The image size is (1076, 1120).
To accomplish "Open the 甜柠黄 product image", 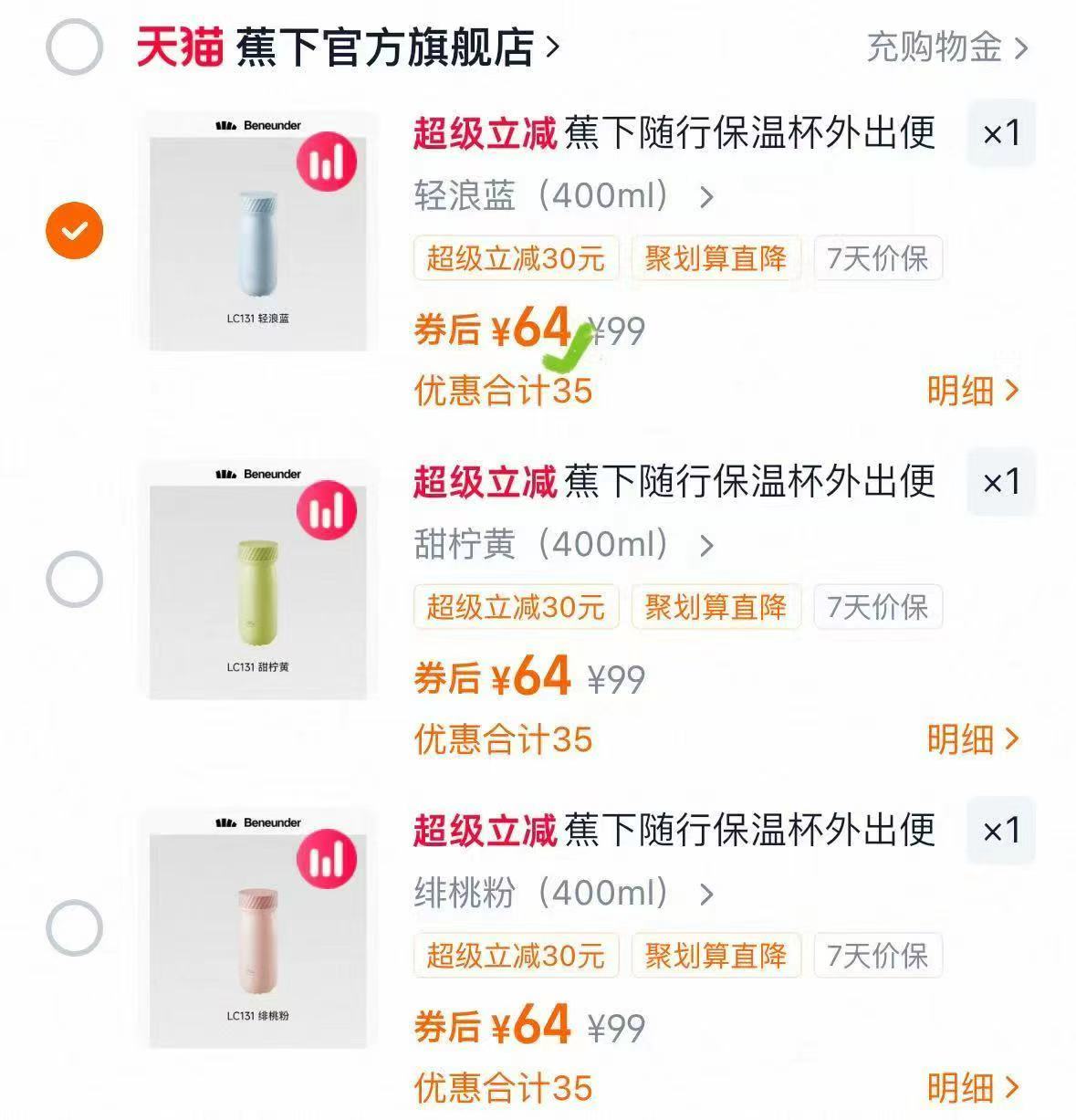I will coord(258,580).
